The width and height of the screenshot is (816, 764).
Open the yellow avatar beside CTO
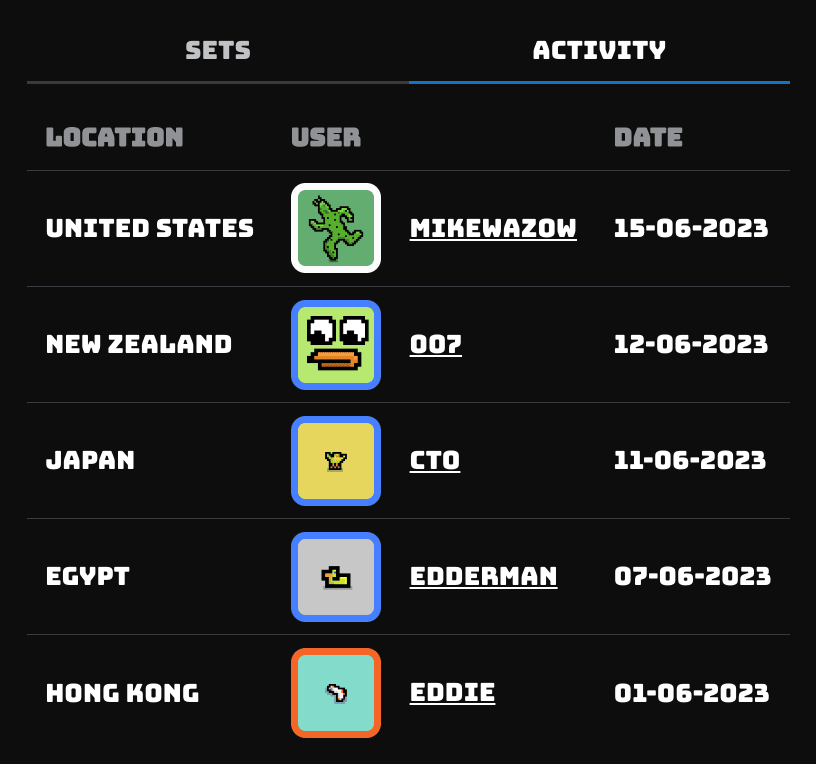336,460
